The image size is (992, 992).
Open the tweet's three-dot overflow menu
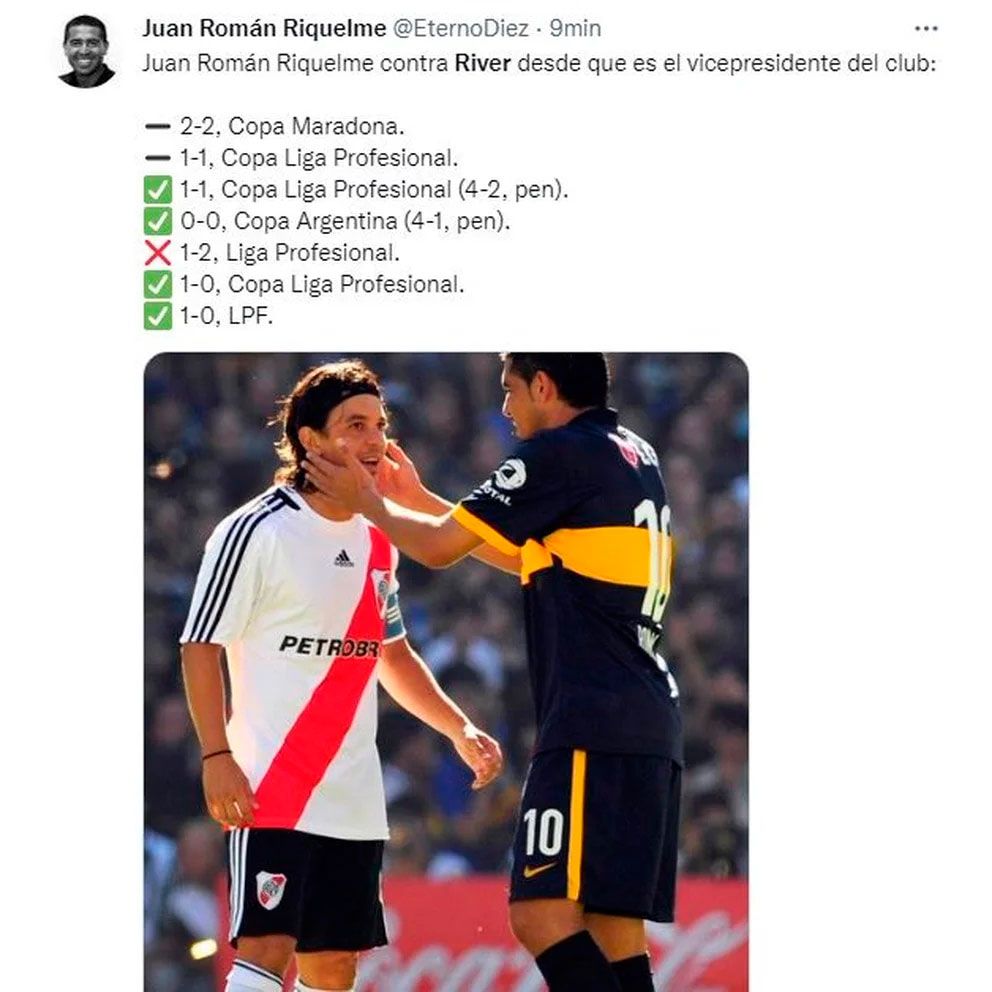click(x=926, y=28)
